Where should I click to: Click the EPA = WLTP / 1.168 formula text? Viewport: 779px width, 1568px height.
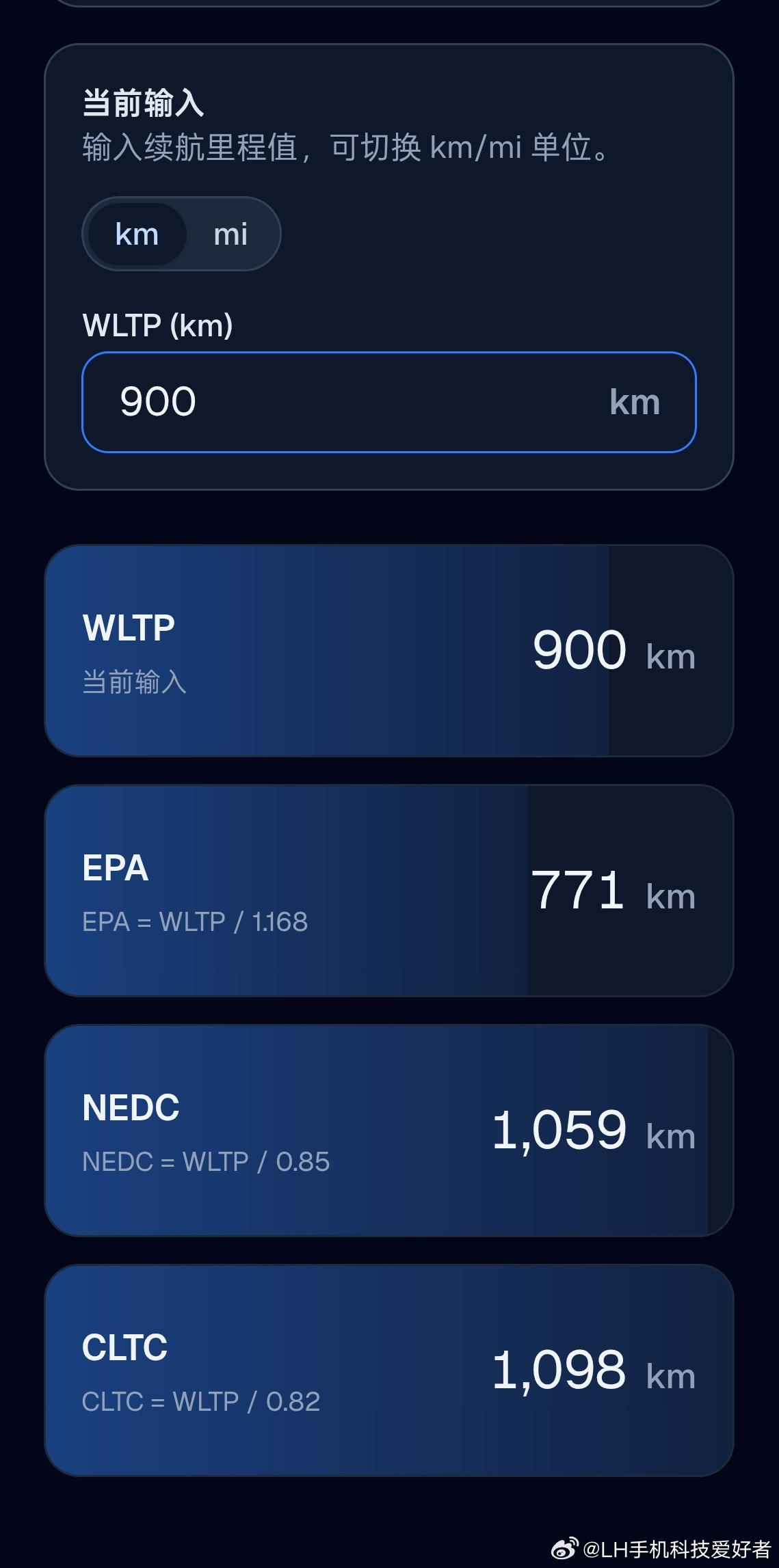click(195, 921)
